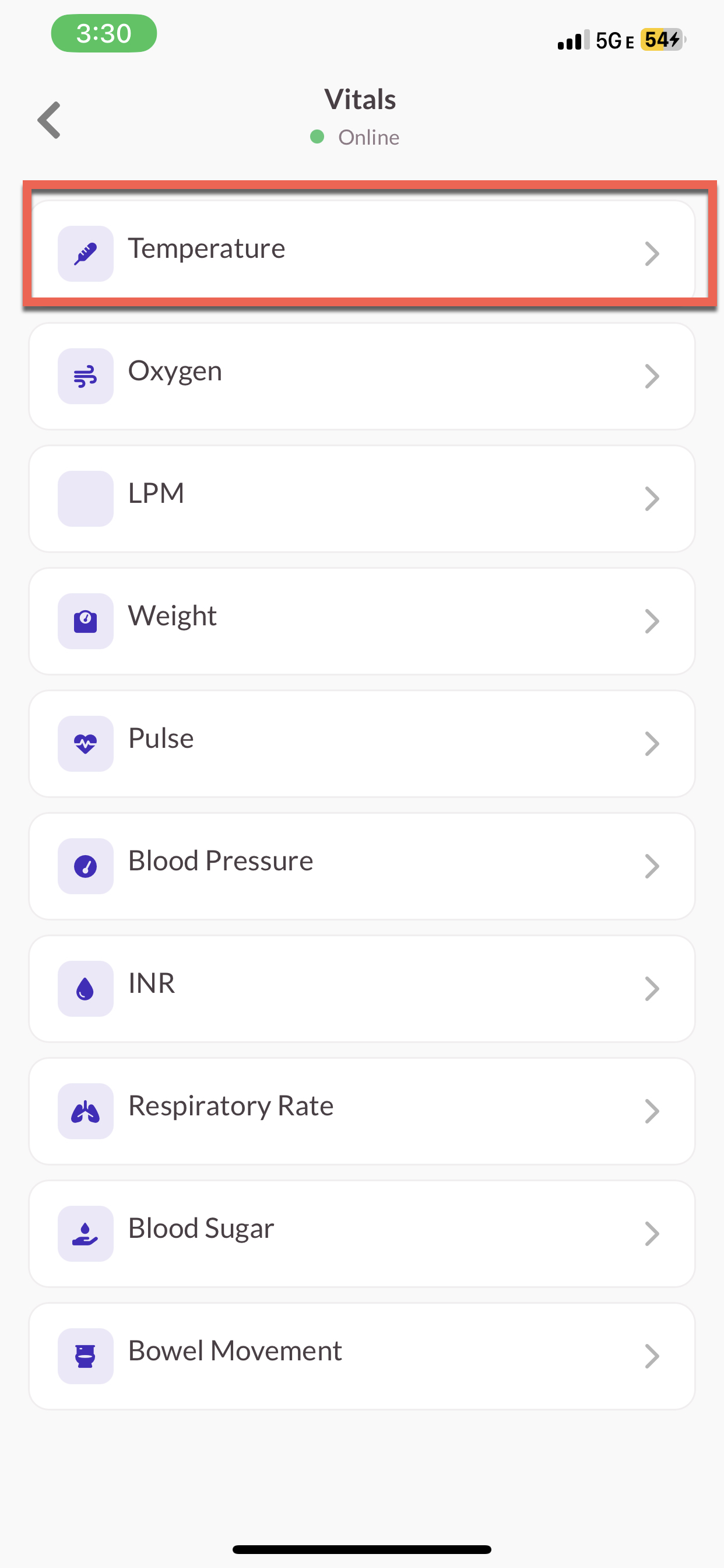This screenshot has height=1568, width=724.
Task: Select Bowel Movement row
Action: (x=361, y=1356)
